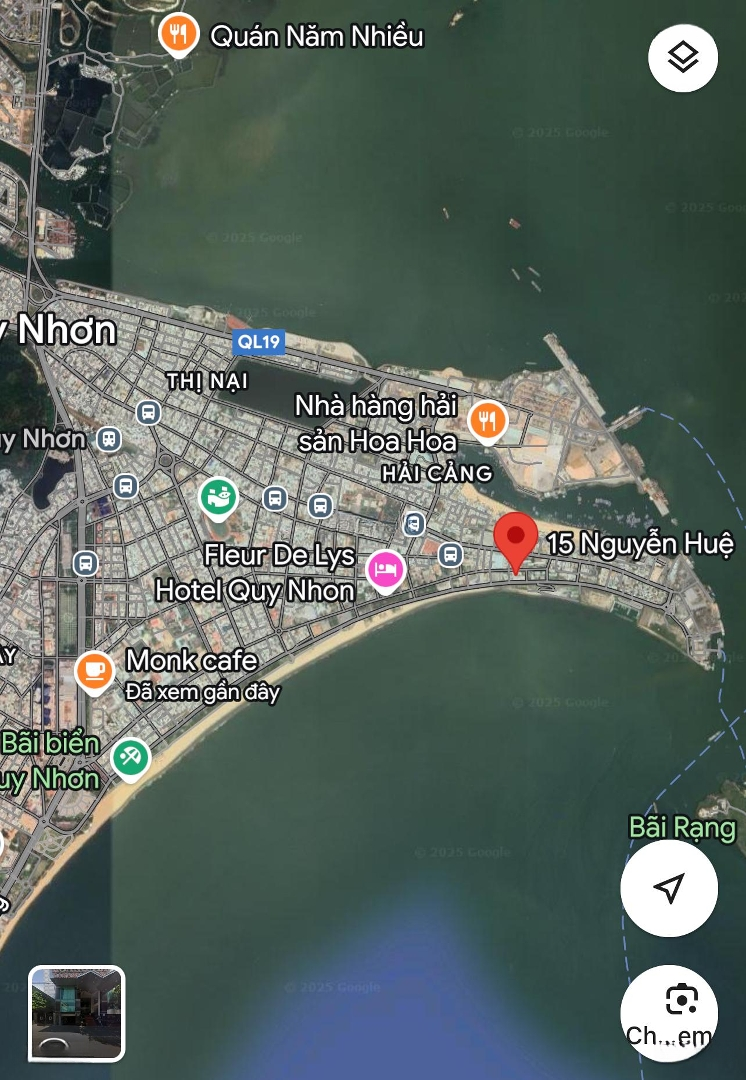746x1080 pixels.
Task: Center map on my location
Action: [669, 888]
